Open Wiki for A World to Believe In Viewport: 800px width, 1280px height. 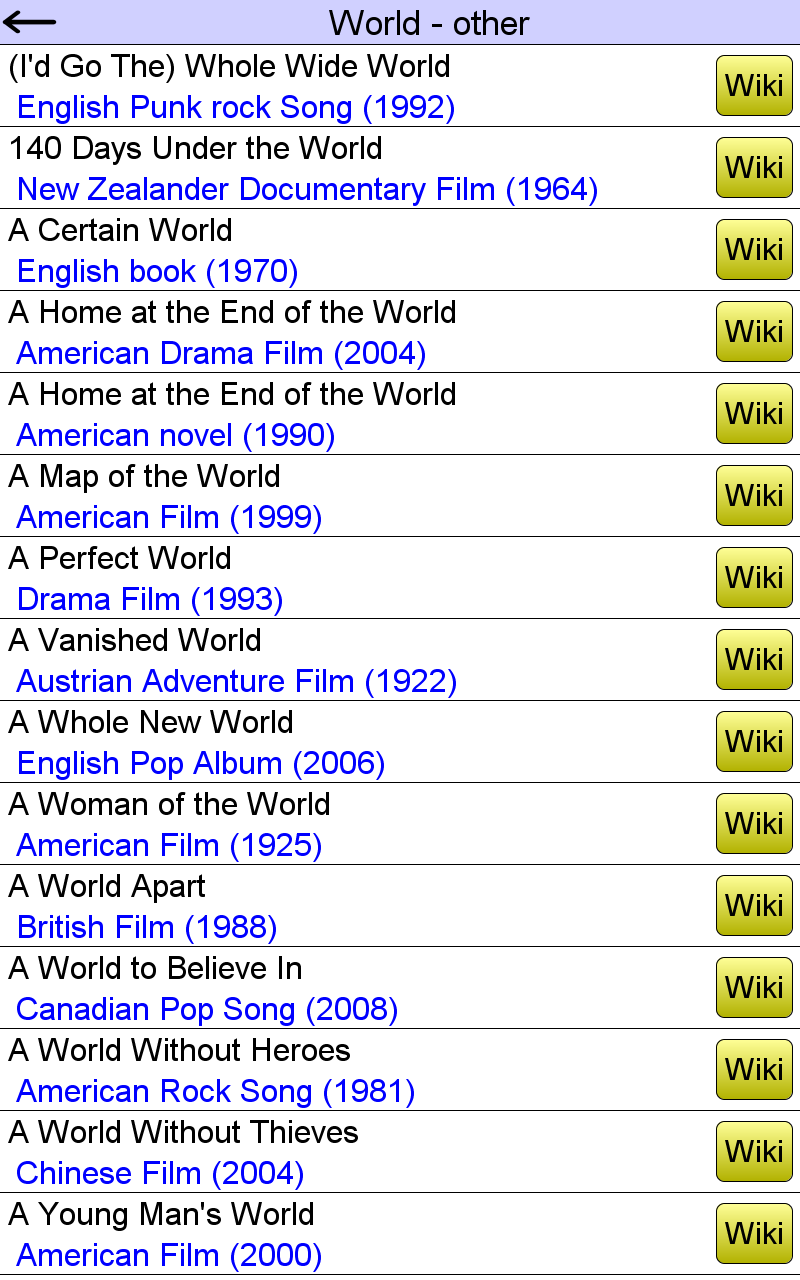coord(755,988)
